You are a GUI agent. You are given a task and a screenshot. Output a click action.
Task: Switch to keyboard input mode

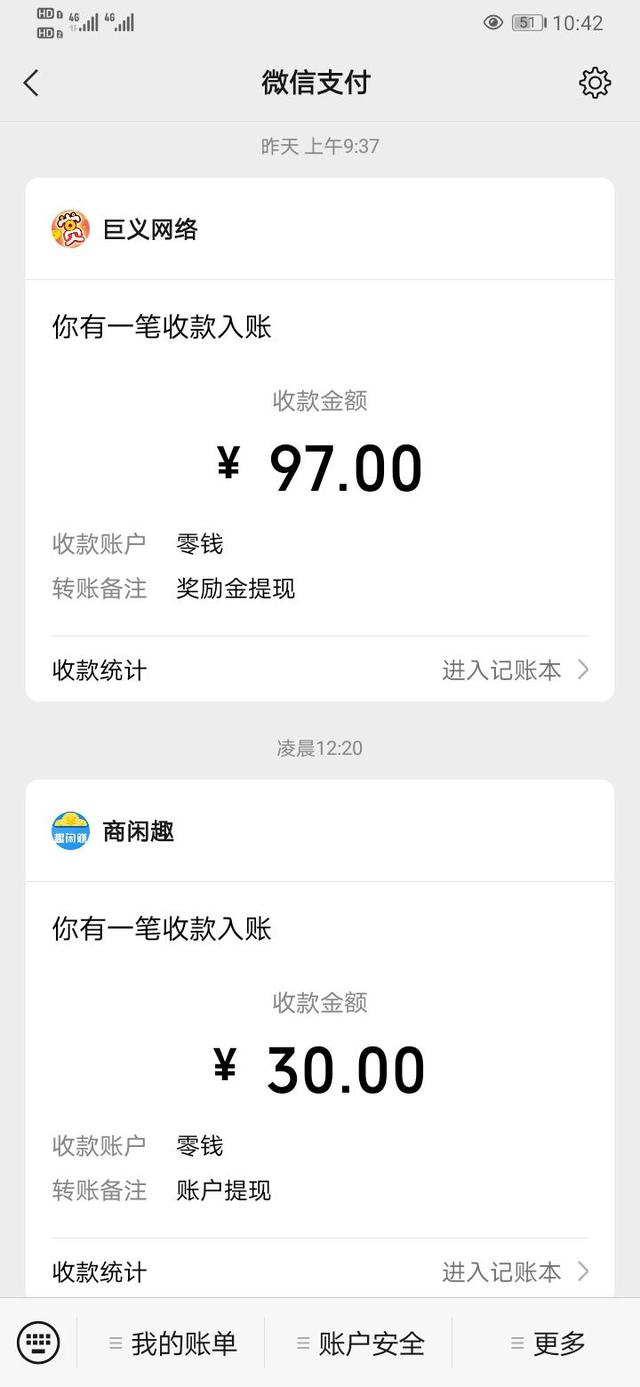click(x=38, y=1342)
